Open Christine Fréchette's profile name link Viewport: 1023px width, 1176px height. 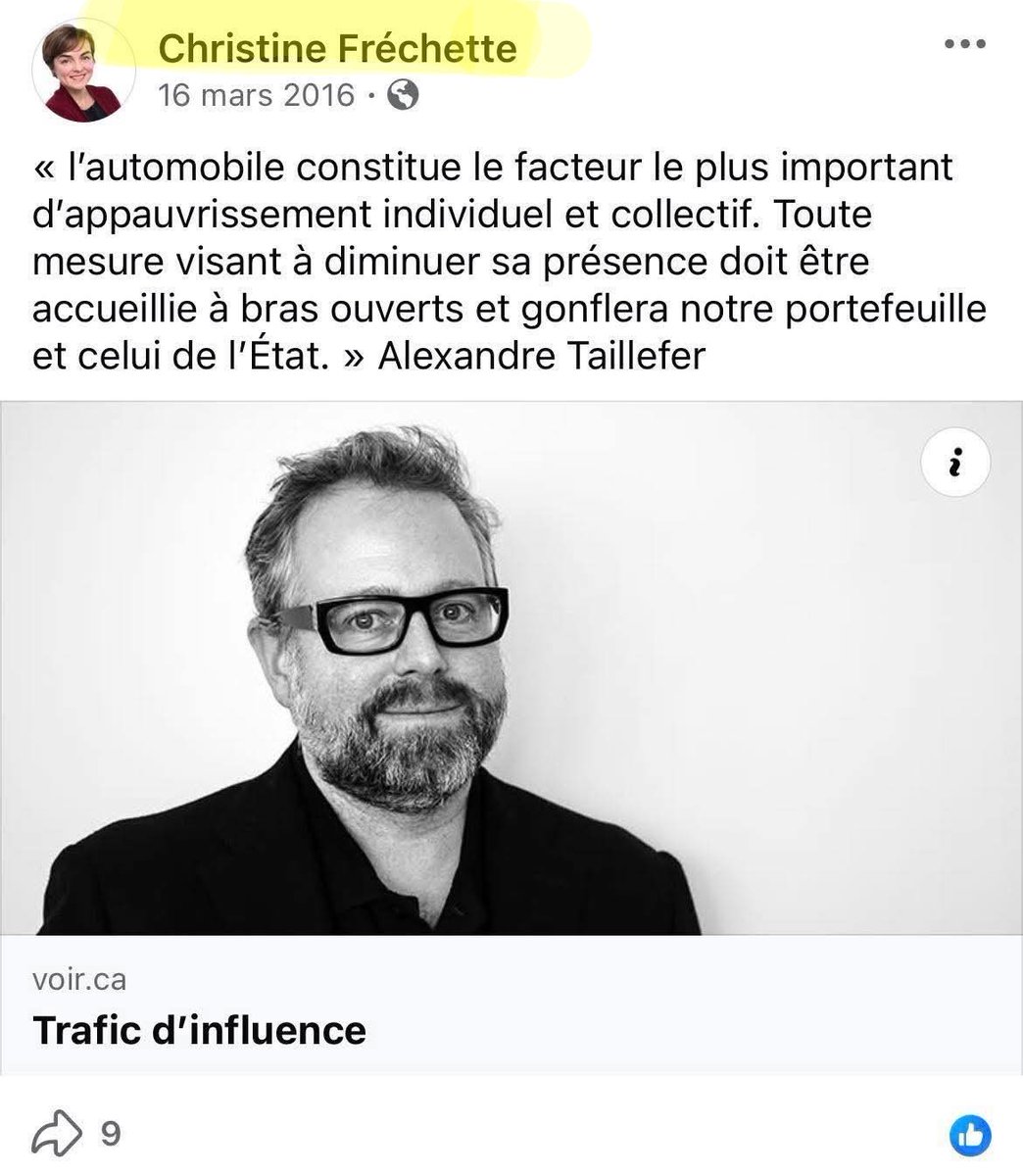coord(337,48)
